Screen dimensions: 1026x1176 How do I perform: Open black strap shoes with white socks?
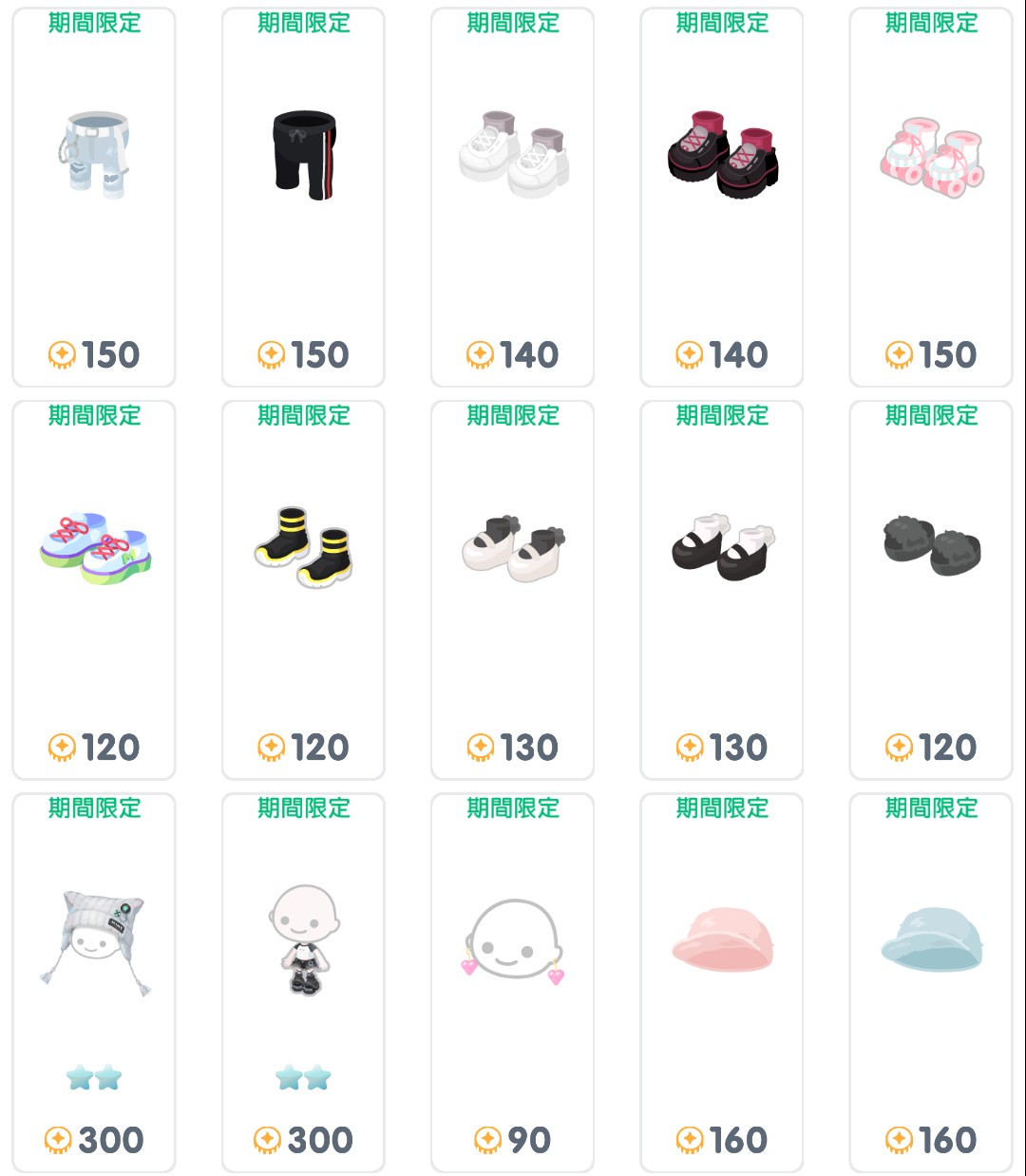tap(722, 548)
